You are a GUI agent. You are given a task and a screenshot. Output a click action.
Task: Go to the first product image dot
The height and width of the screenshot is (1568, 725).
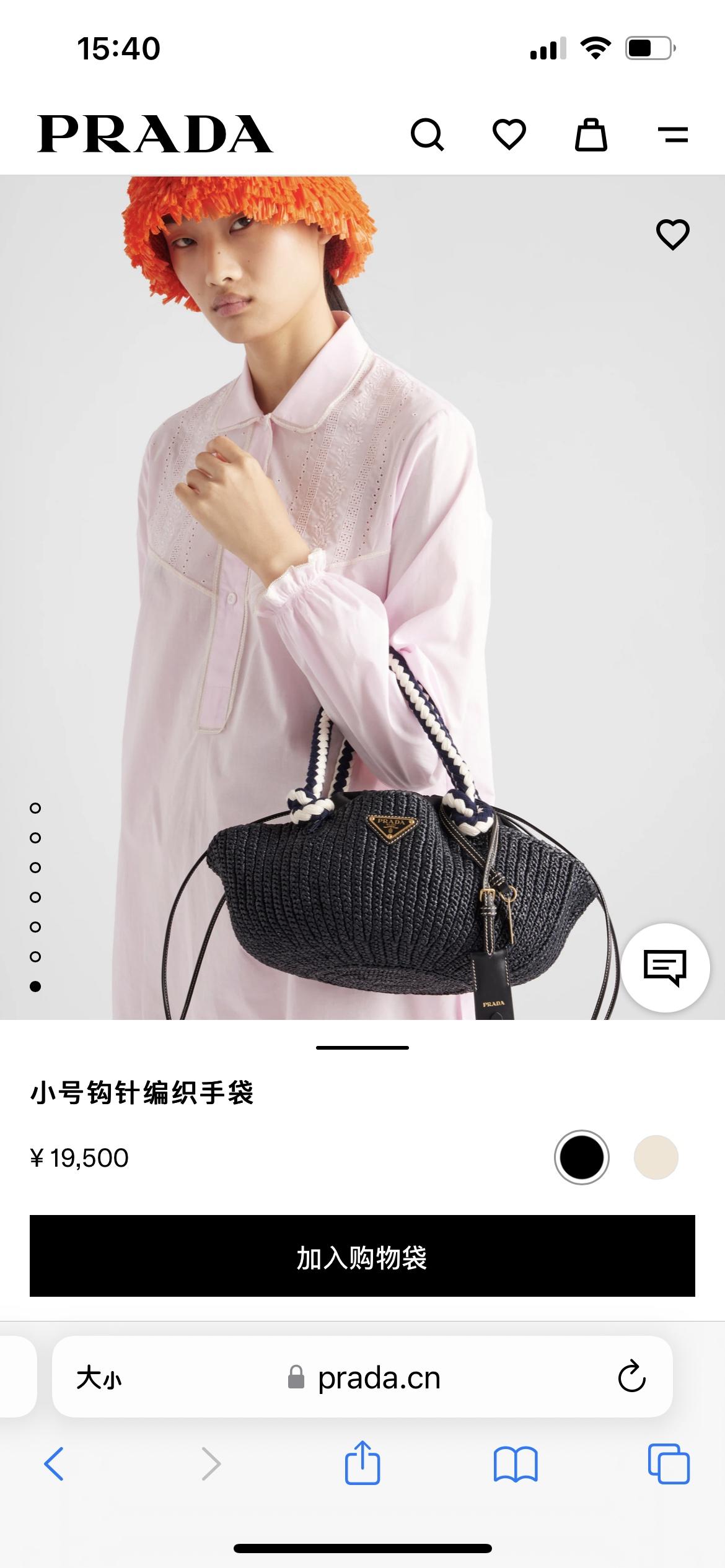(35, 808)
